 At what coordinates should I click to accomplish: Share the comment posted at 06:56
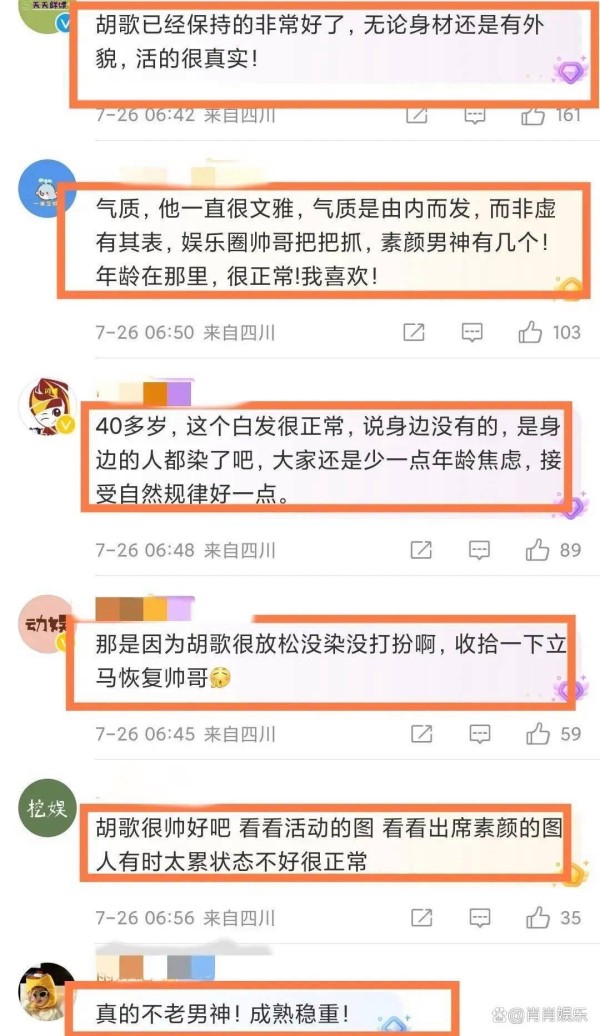(422, 918)
